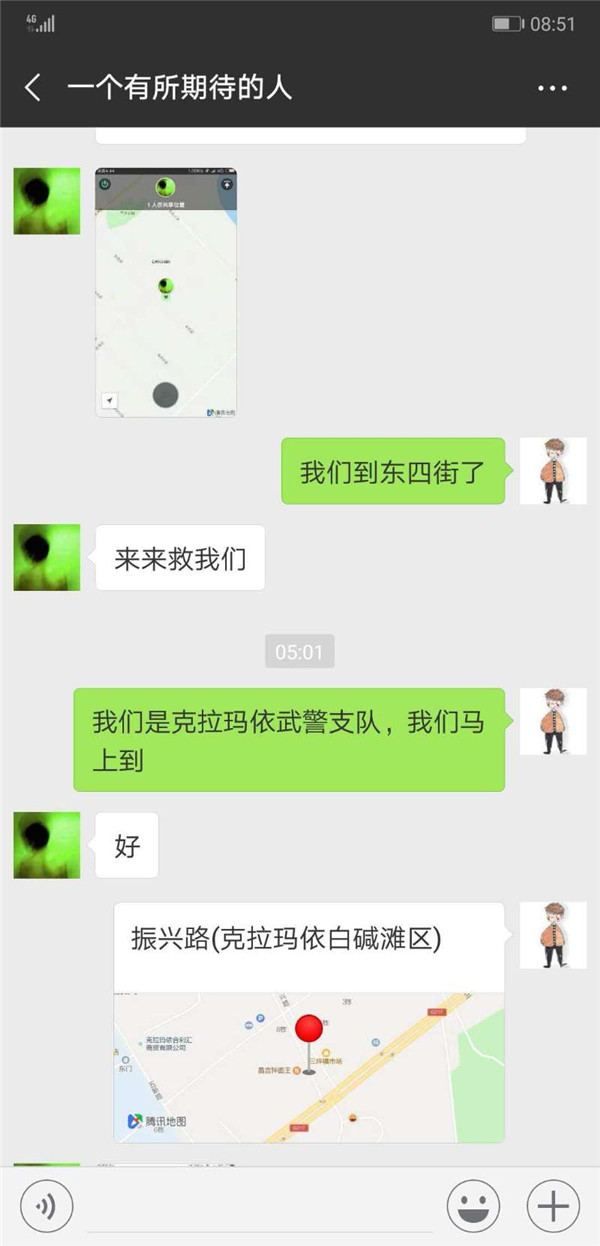Open the shared map screenshot image
Viewport: 600px width, 1246px height.
(166, 292)
